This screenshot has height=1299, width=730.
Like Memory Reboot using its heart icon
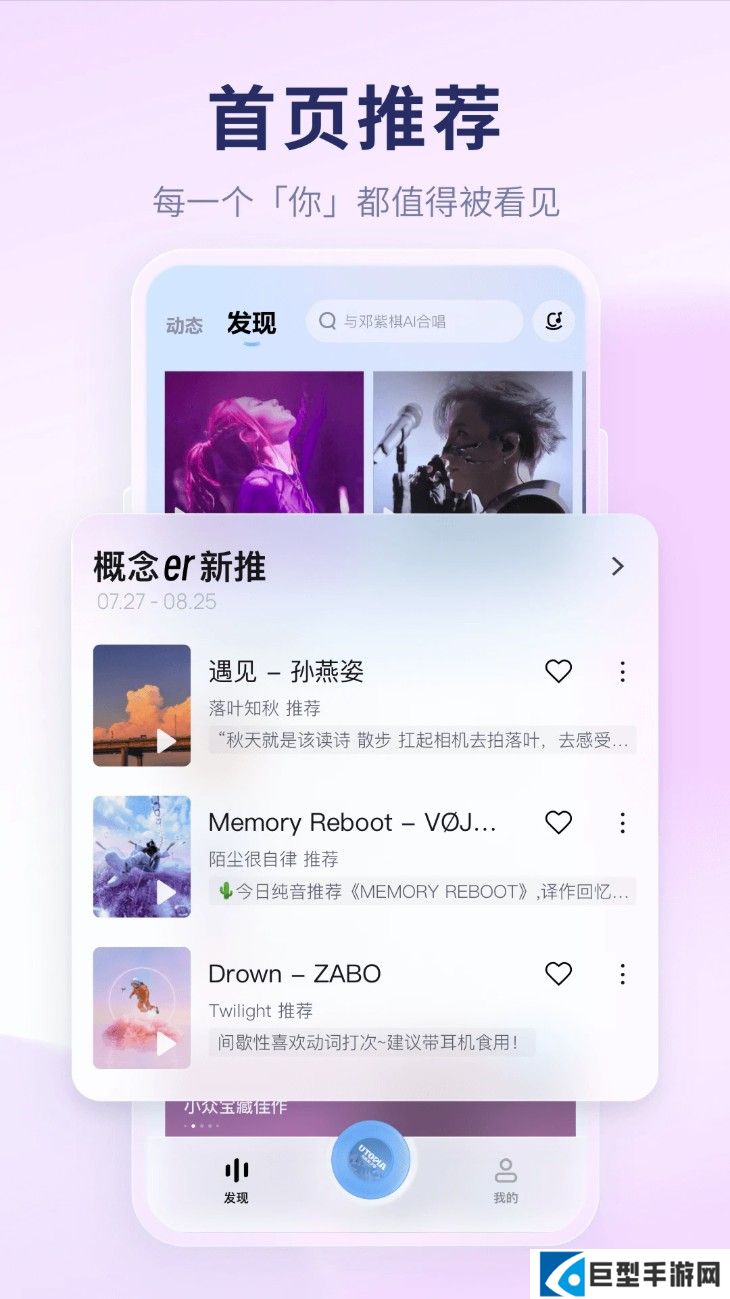pyautogui.click(x=558, y=822)
